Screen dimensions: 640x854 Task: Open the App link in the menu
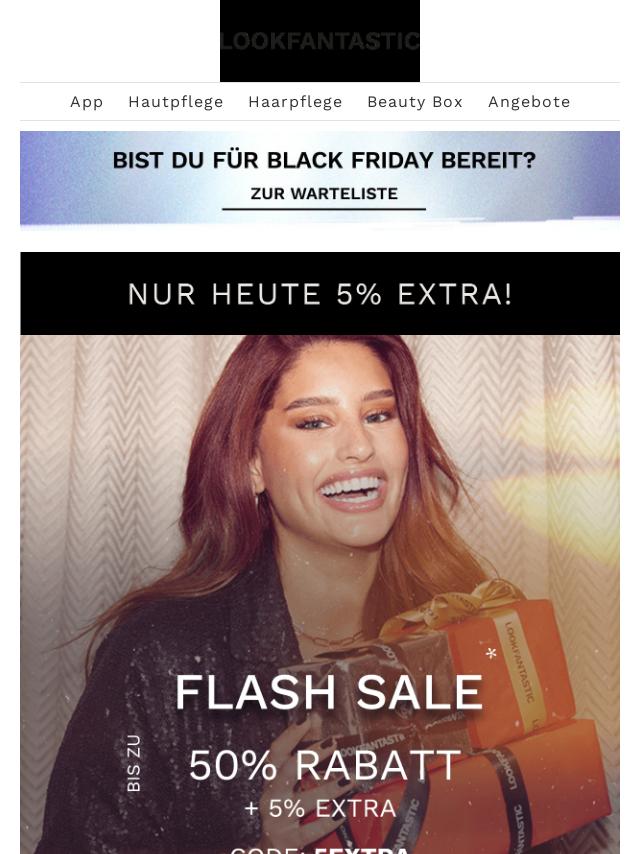point(87,102)
